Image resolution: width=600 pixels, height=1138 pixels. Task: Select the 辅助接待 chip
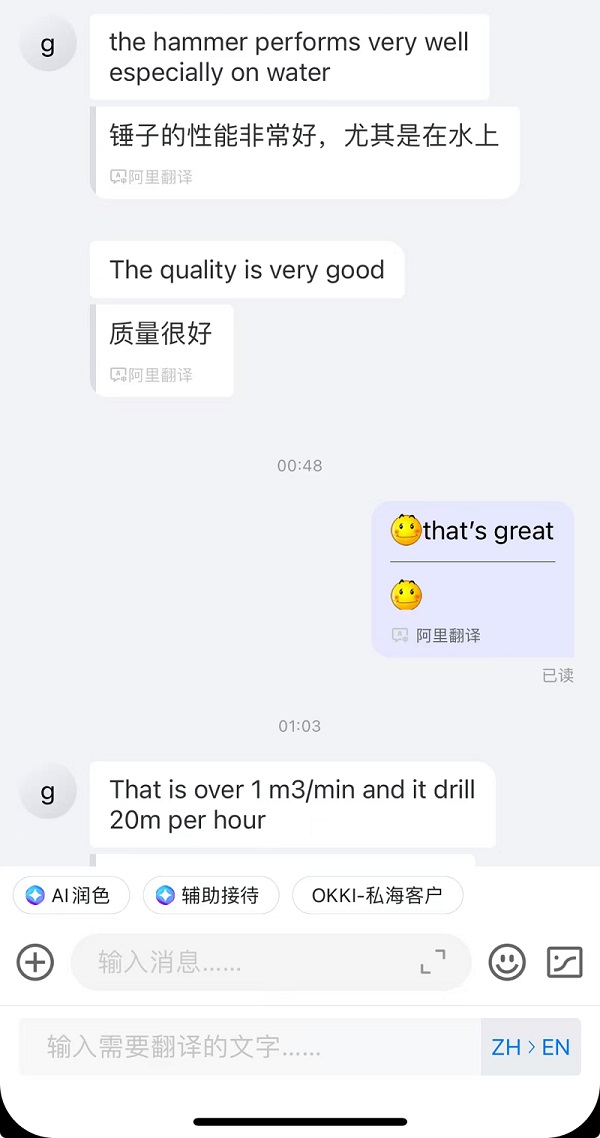[211, 896]
